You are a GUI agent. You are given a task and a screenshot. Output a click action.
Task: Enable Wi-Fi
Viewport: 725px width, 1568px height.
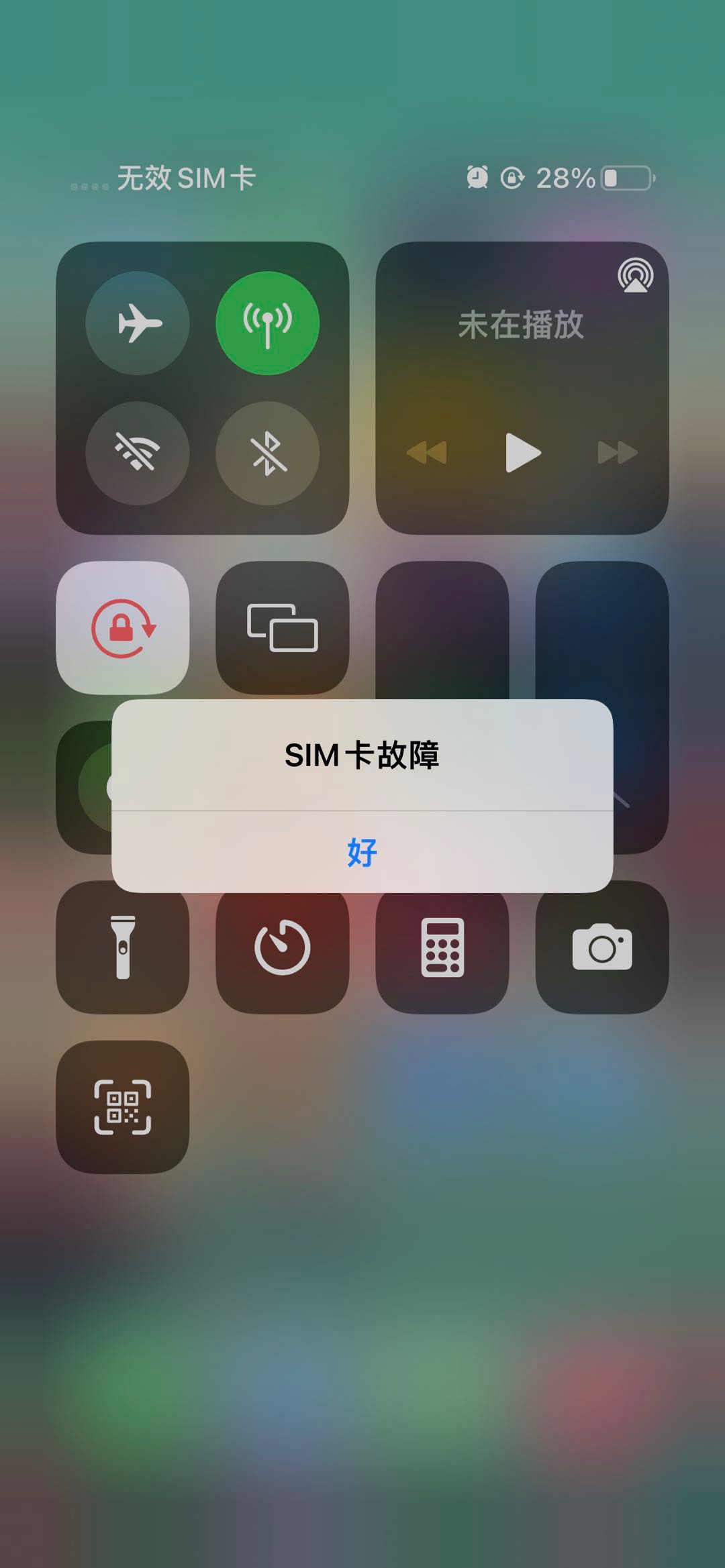tap(138, 453)
